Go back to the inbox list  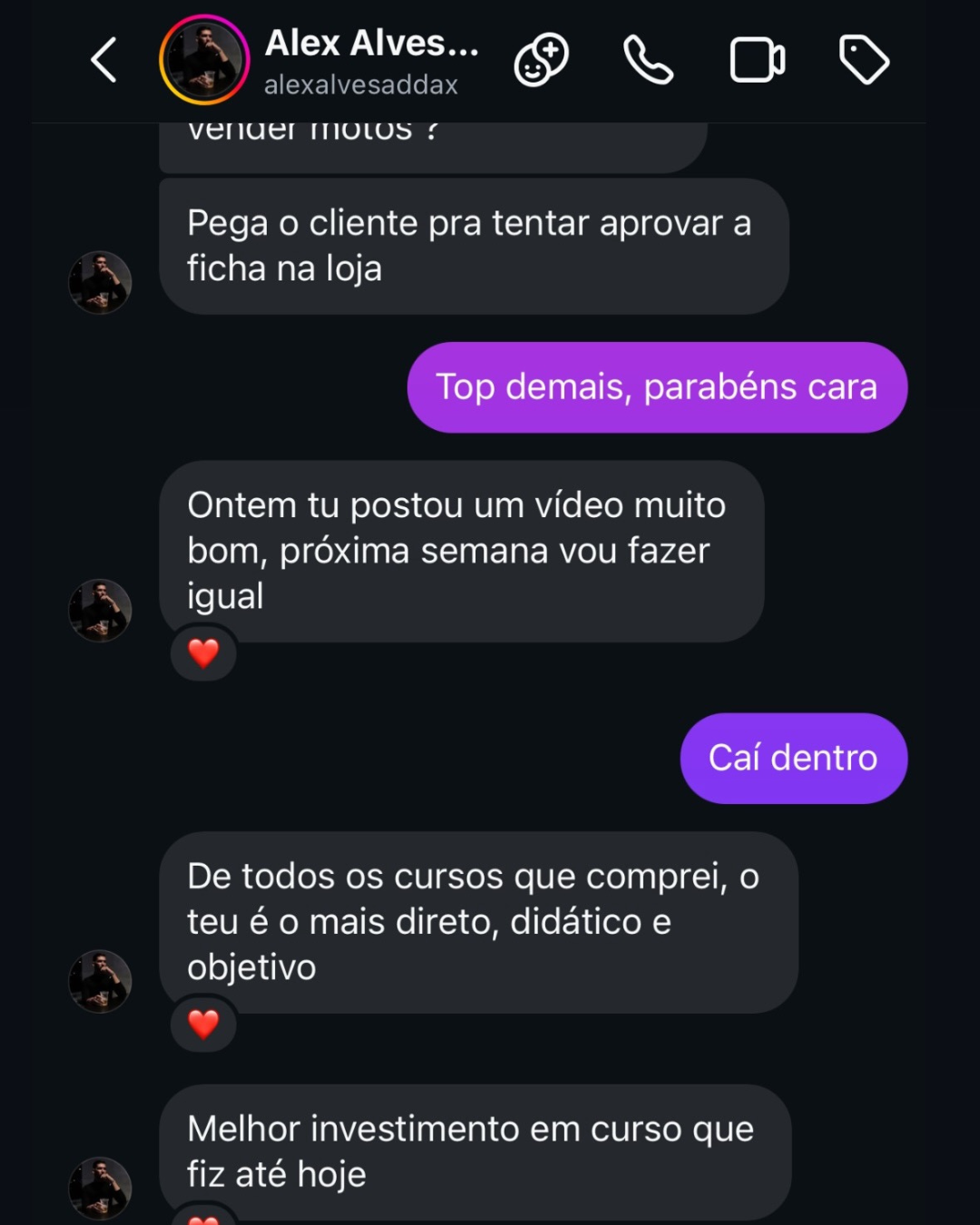(104, 61)
